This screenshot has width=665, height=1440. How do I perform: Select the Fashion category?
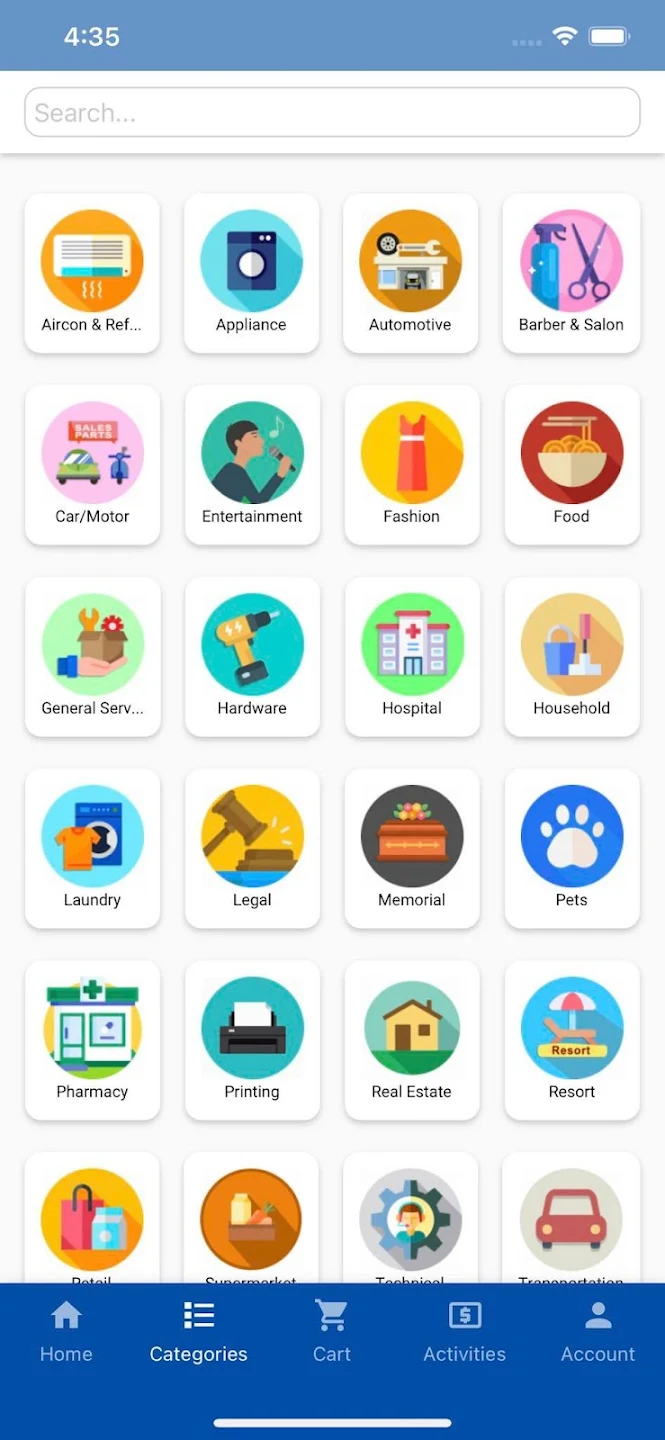coord(411,464)
